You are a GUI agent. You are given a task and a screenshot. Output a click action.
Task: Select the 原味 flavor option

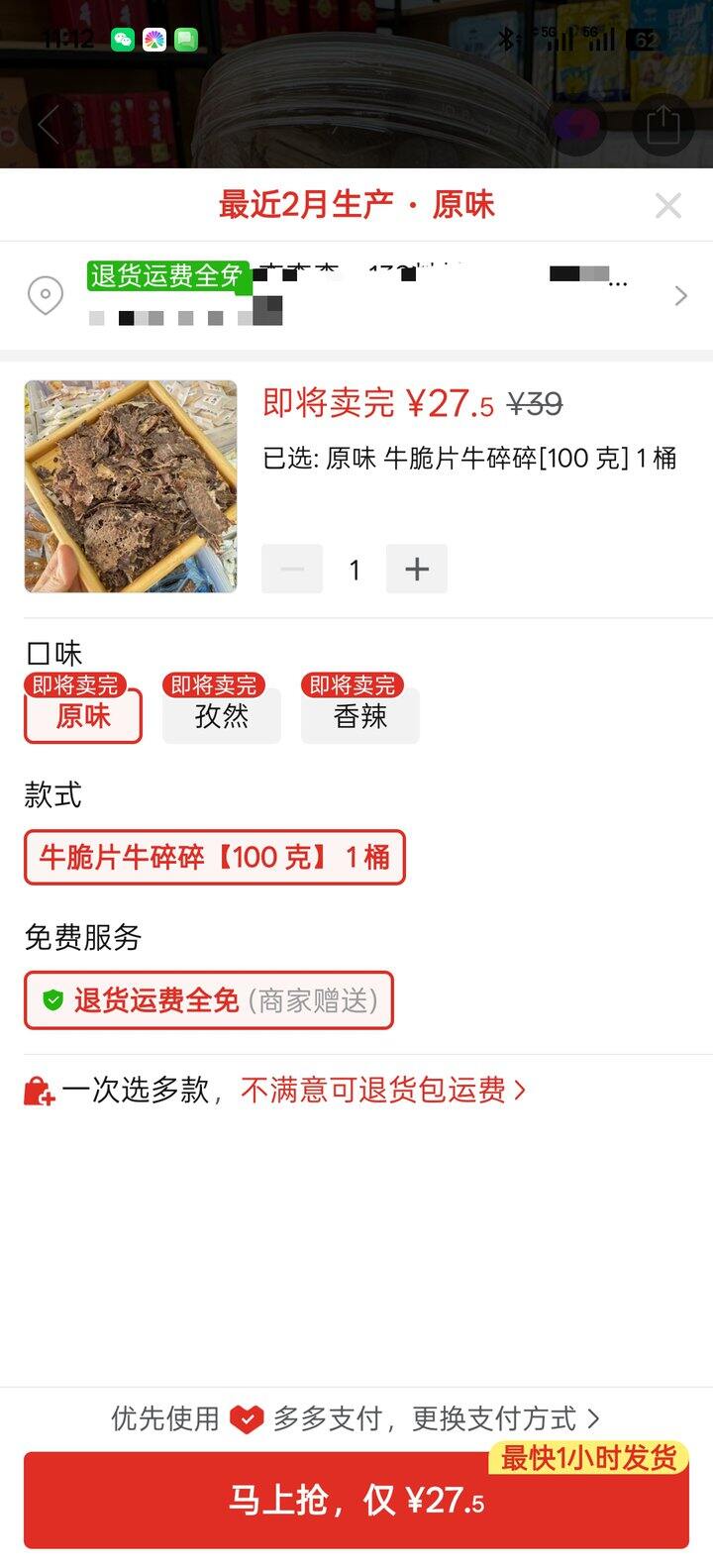tap(83, 715)
